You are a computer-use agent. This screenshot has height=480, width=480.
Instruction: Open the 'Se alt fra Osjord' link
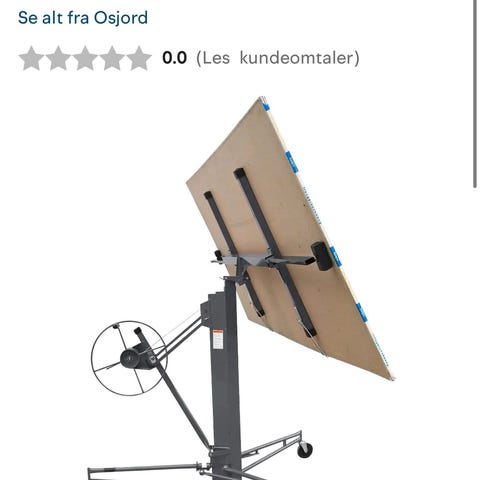tap(83, 18)
